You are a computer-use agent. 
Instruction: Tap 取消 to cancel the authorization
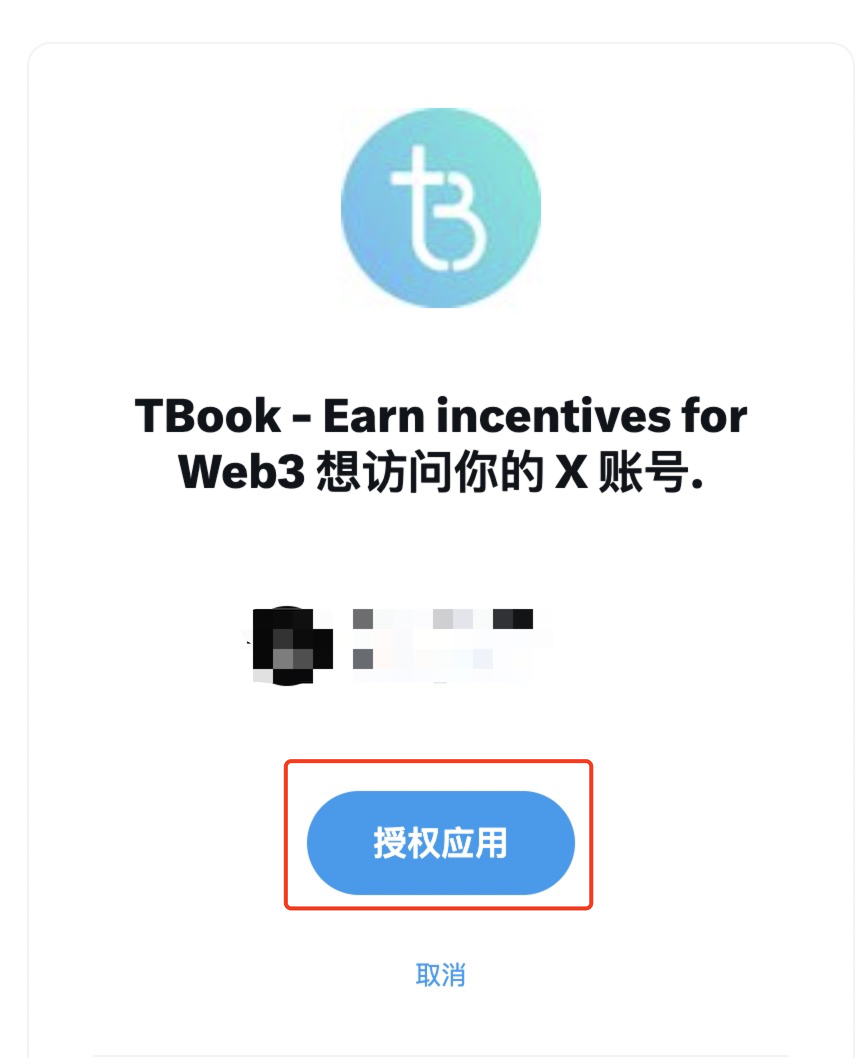coord(440,974)
